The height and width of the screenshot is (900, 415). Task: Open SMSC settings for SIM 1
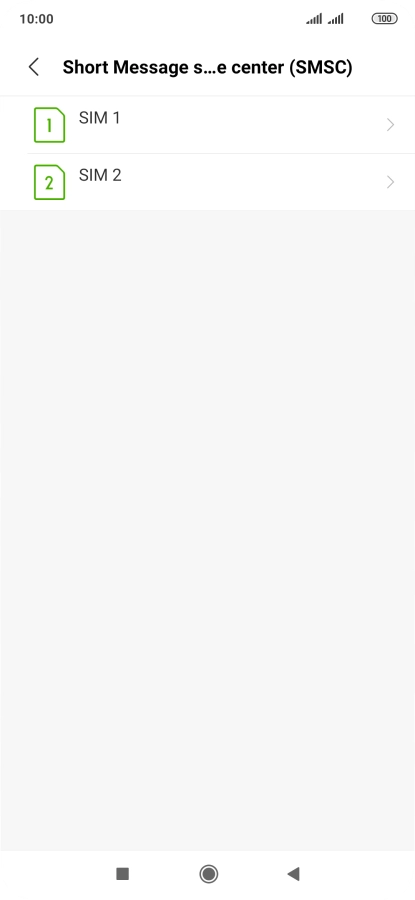click(207, 125)
